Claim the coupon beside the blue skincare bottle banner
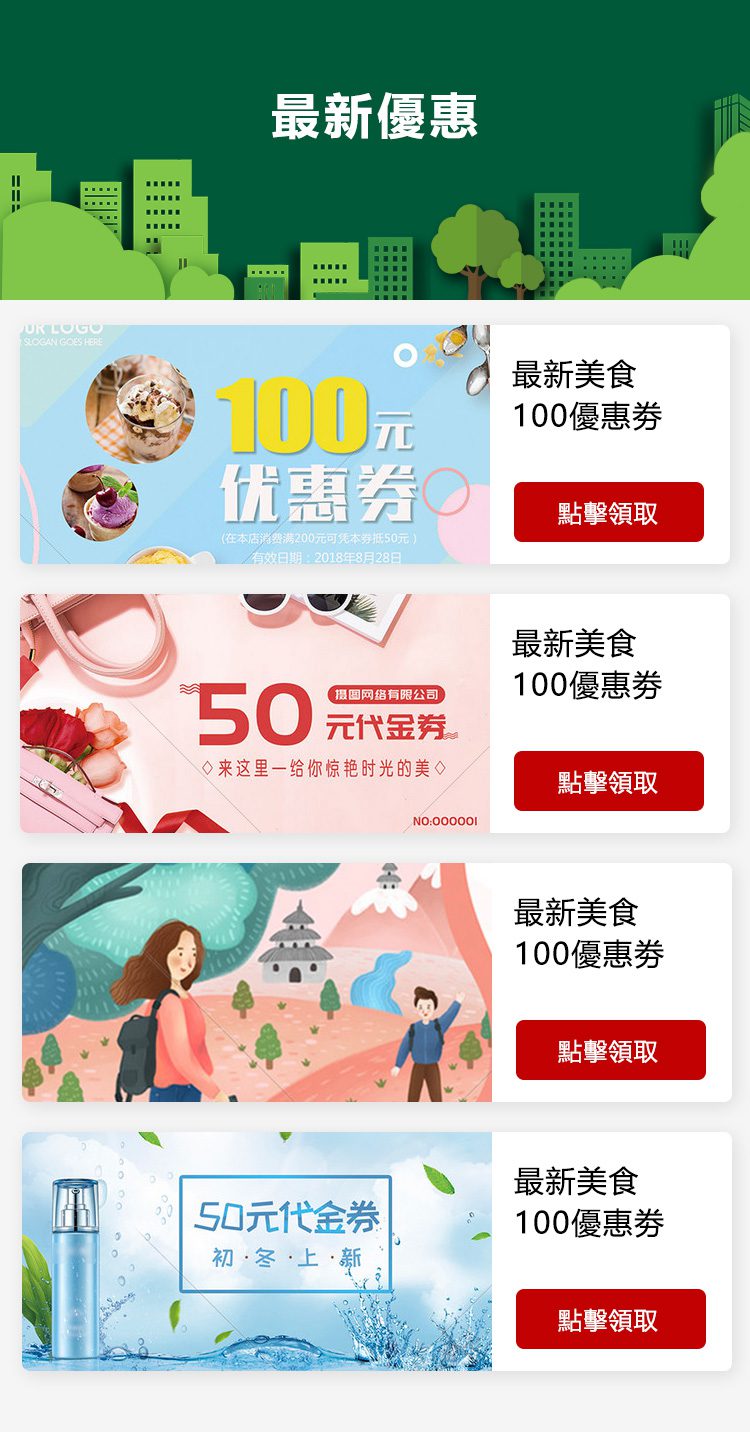Viewport: 750px width, 1432px height. [x=610, y=1319]
